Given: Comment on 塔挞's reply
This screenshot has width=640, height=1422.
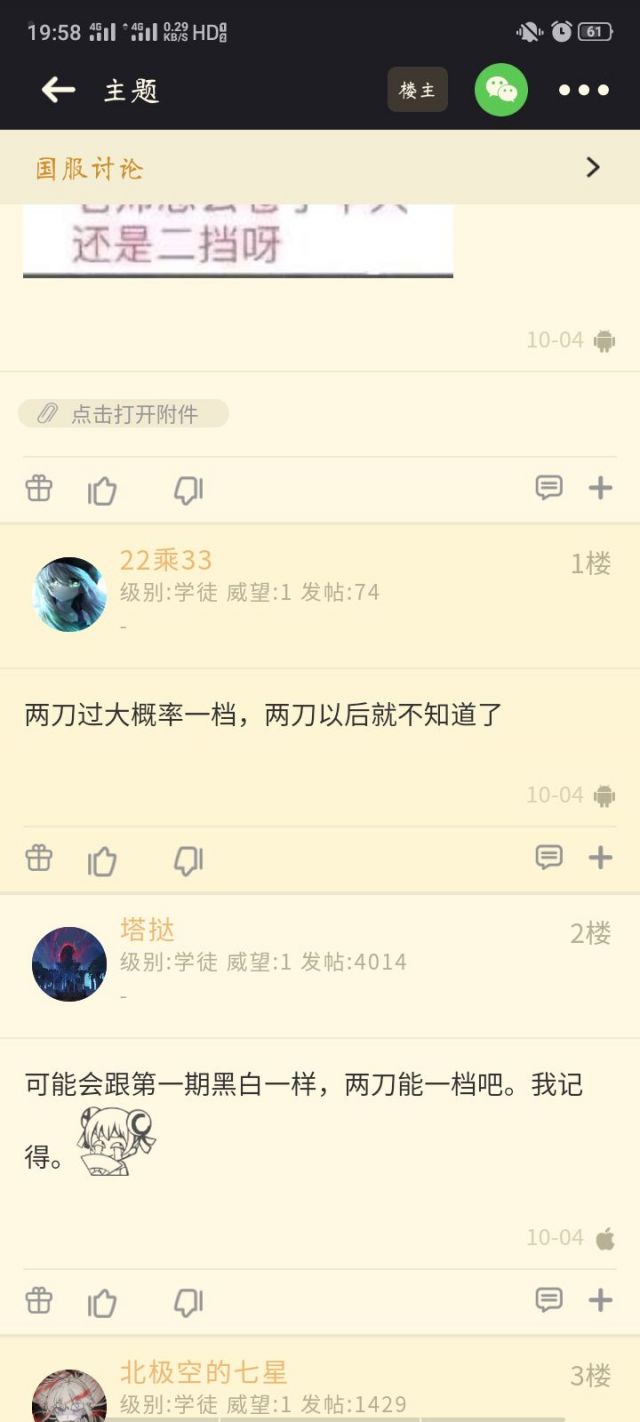Looking at the screenshot, I should pyautogui.click(x=549, y=1299).
